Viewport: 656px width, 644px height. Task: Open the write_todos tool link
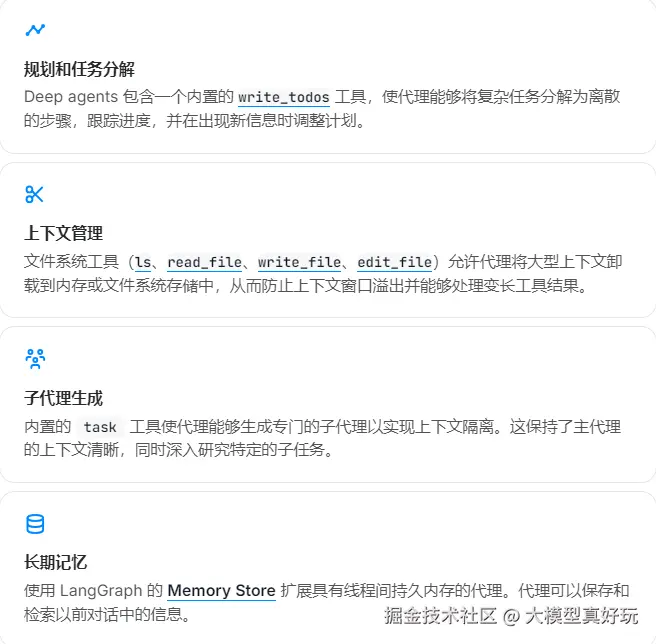[x=284, y=97]
